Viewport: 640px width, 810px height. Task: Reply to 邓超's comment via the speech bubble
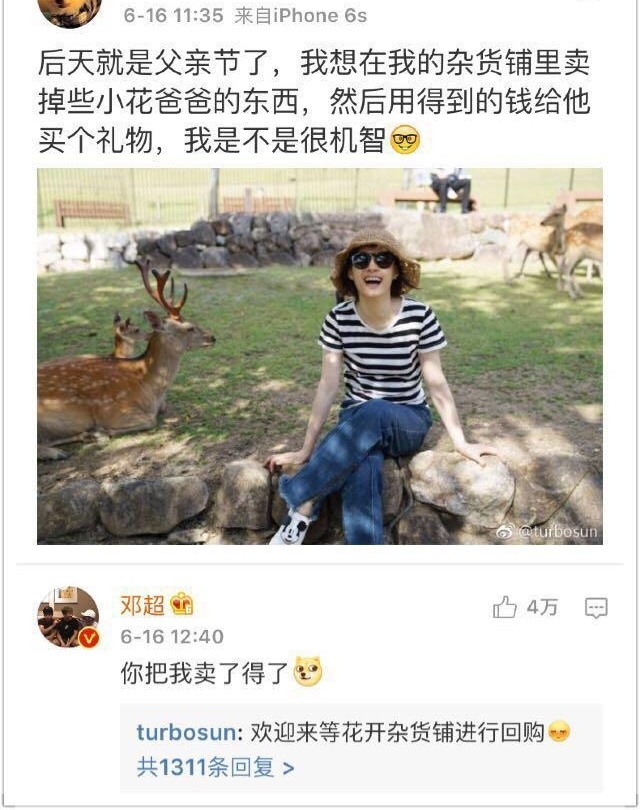tap(596, 607)
